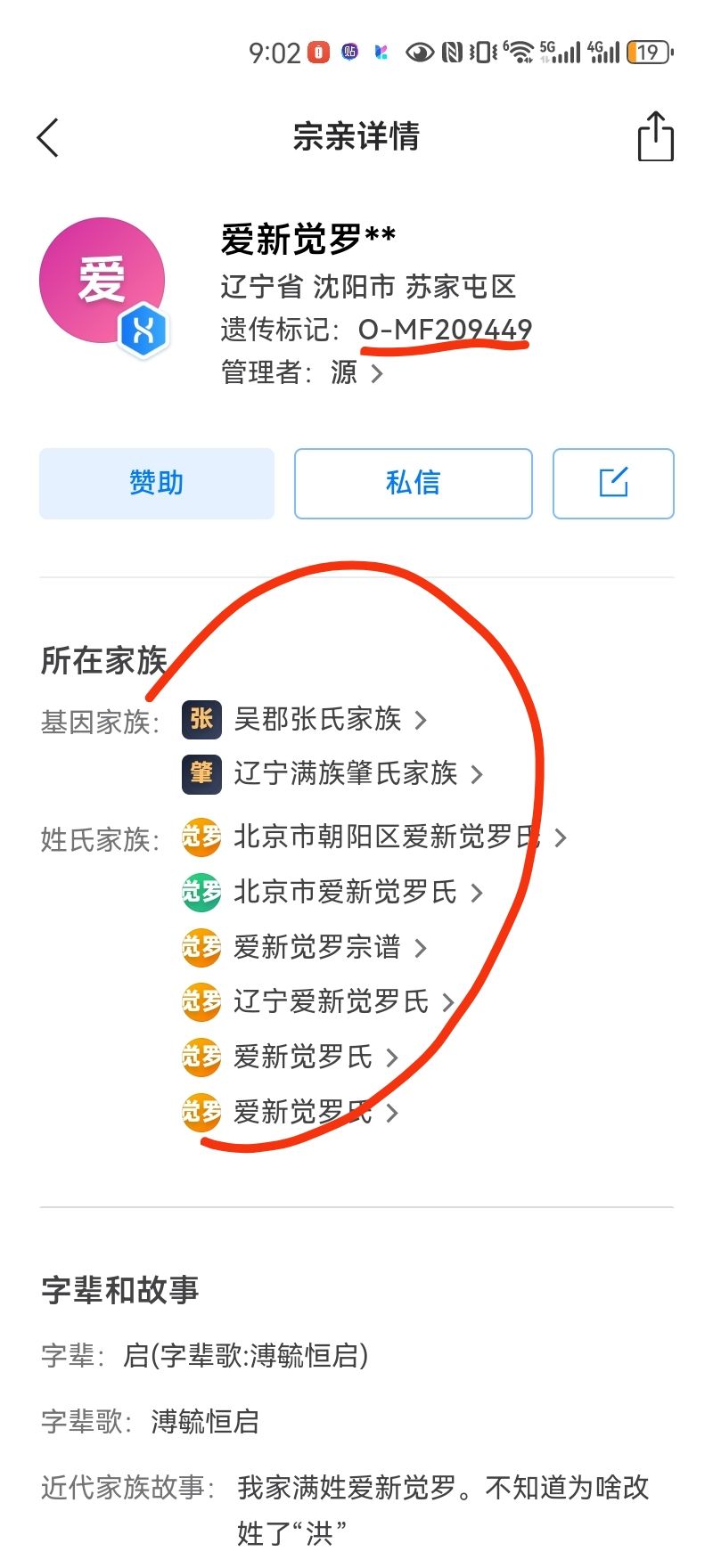The image size is (713, 1568).
Task: Tap the edit note icon button
Action: coord(613,483)
